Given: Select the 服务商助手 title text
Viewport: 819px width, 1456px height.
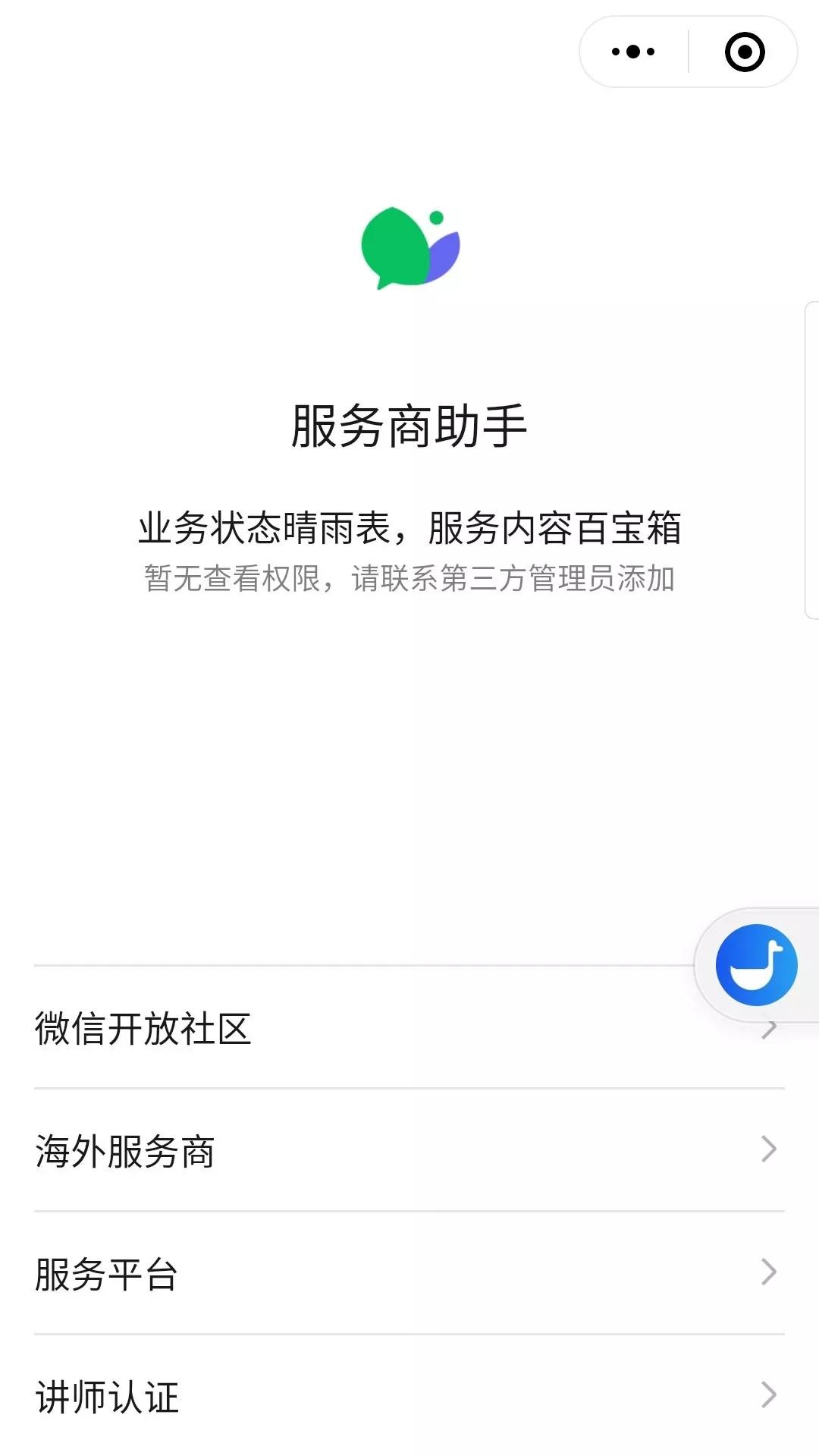Looking at the screenshot, I should (409, 426).
